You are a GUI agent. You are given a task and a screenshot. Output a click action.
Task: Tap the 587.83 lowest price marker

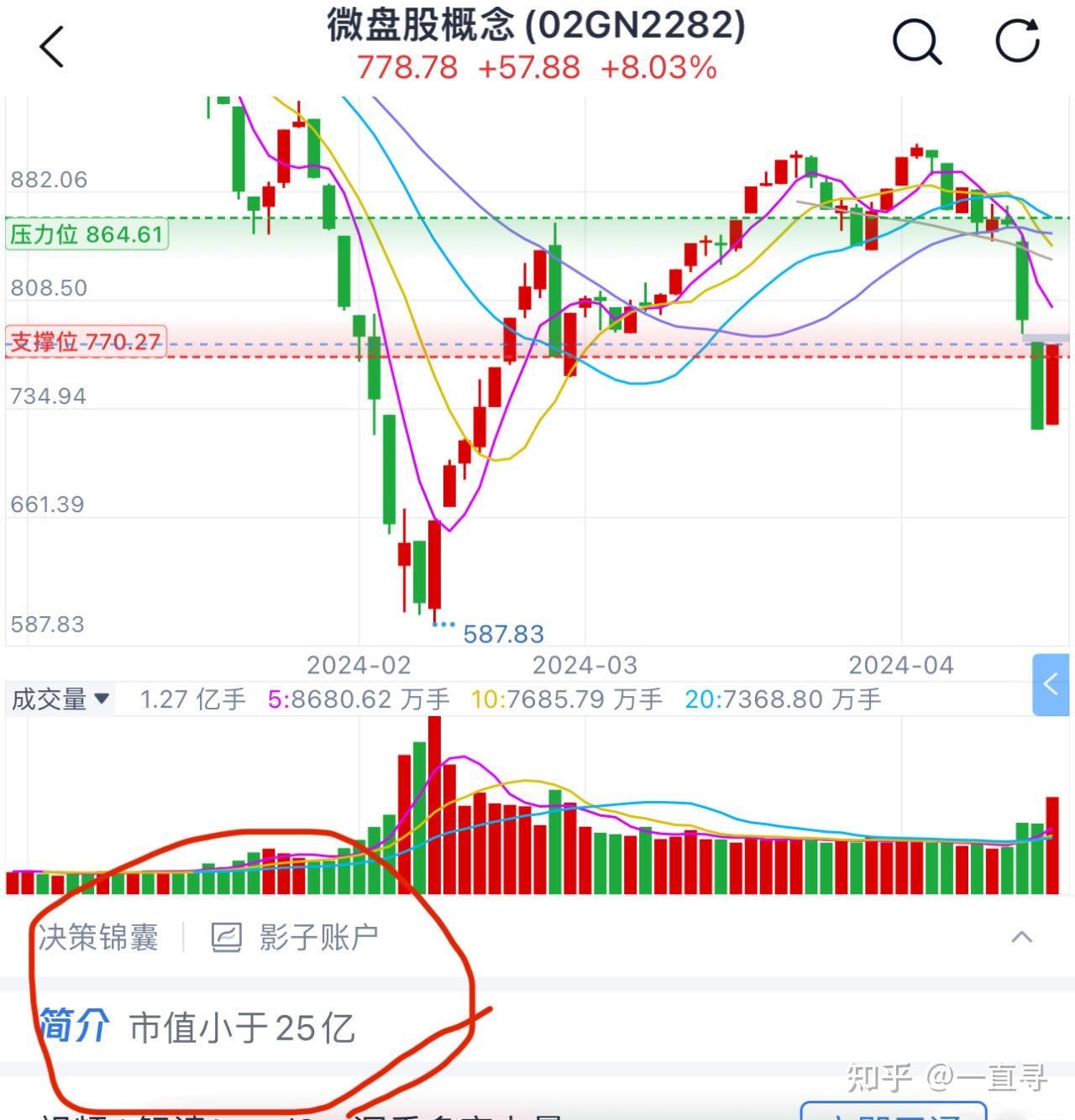tap(504, 634)
